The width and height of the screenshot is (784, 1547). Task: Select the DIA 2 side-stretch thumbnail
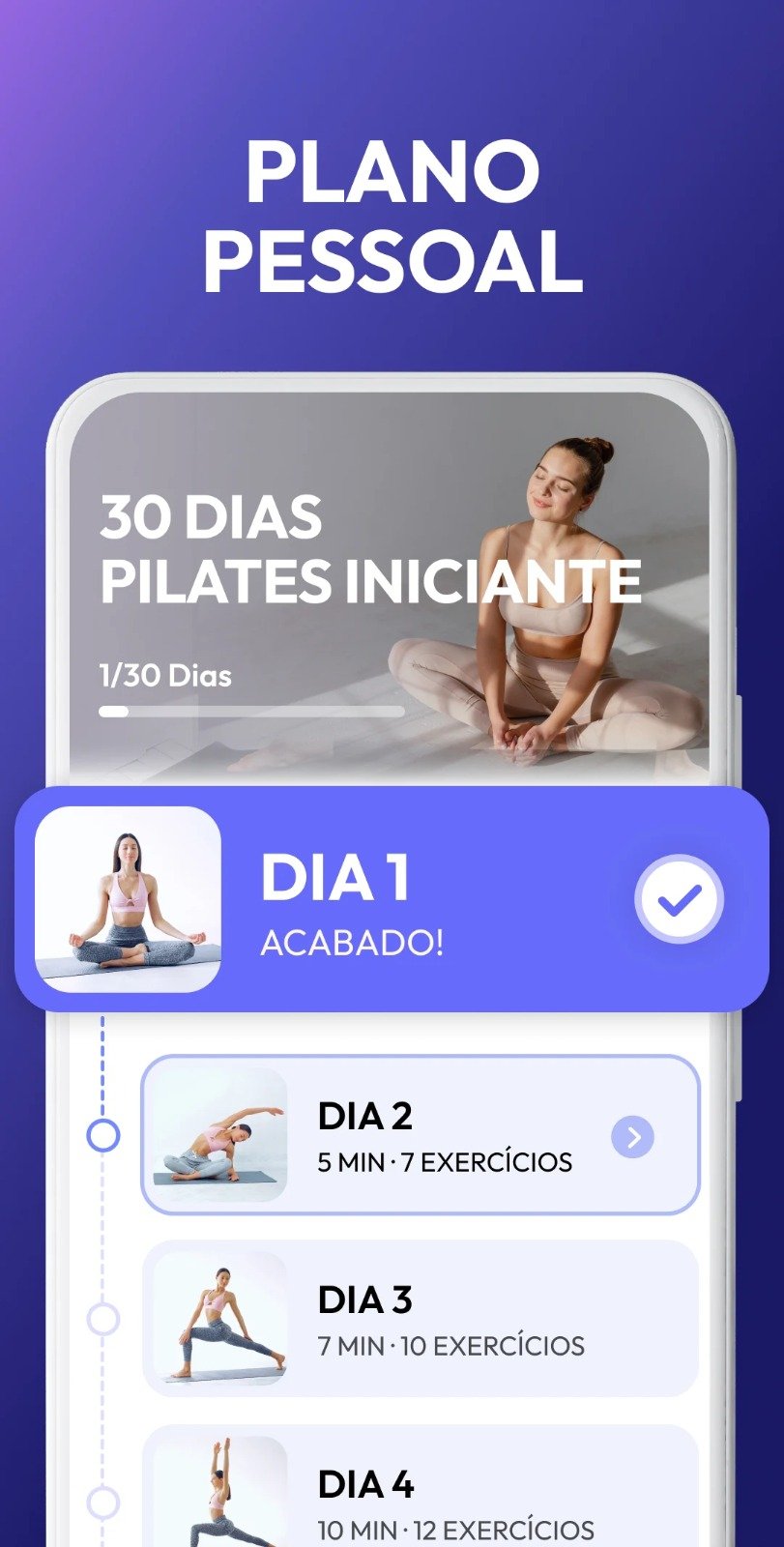click(x=217, y=1137)
